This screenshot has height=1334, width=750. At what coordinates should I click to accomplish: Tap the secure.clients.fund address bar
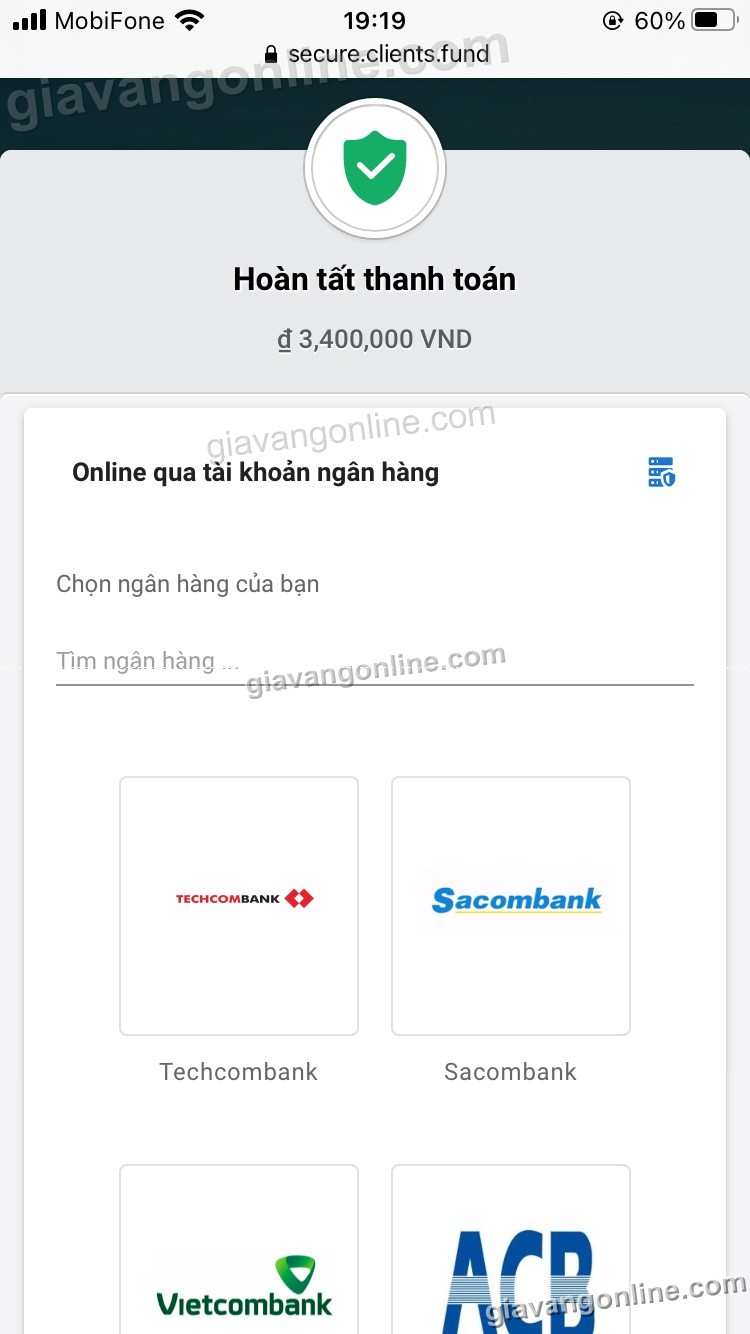(377, 54)
